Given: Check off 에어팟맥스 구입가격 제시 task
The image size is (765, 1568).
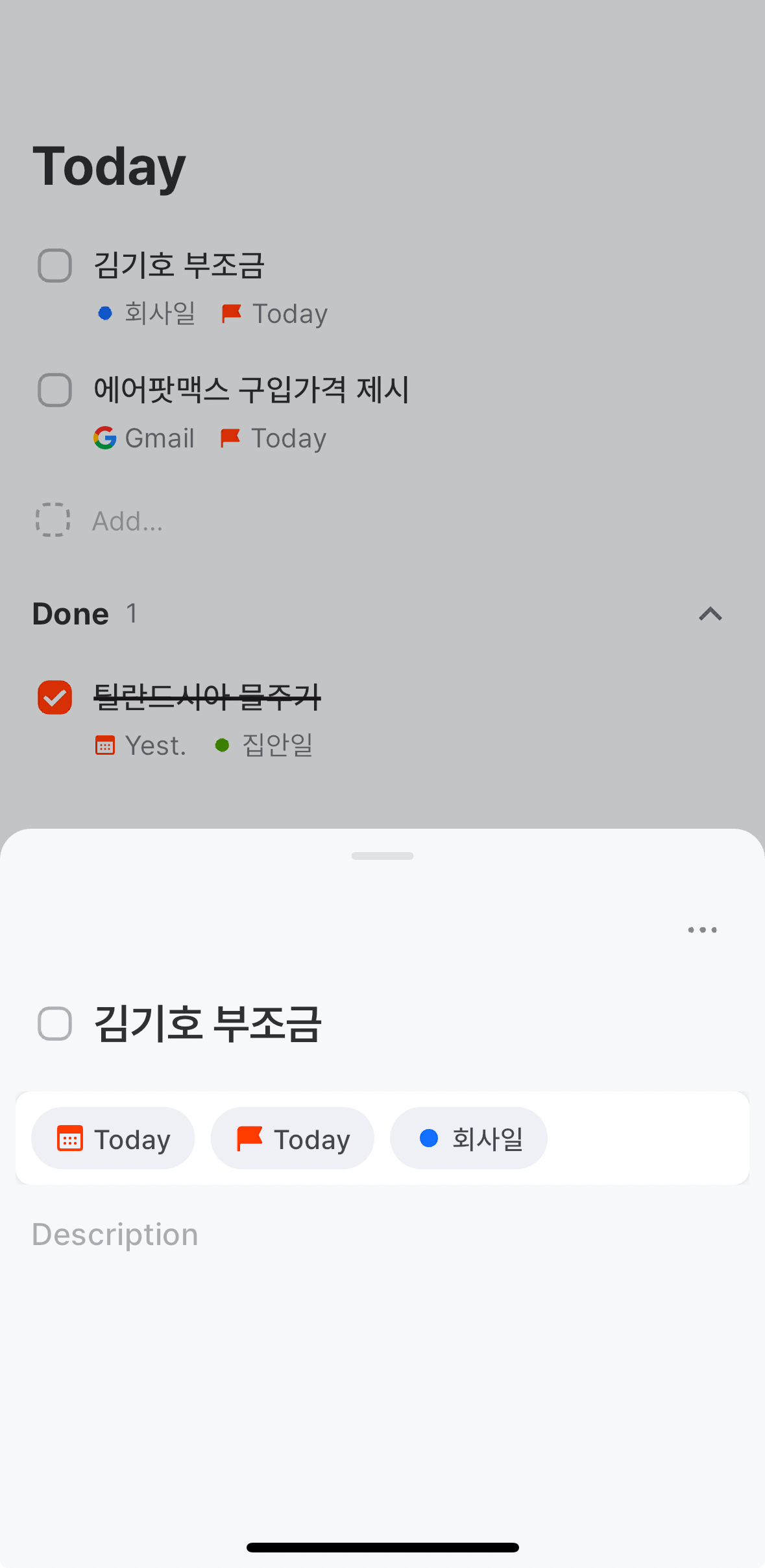Looking at the screenshot, I should pos(55,390).
